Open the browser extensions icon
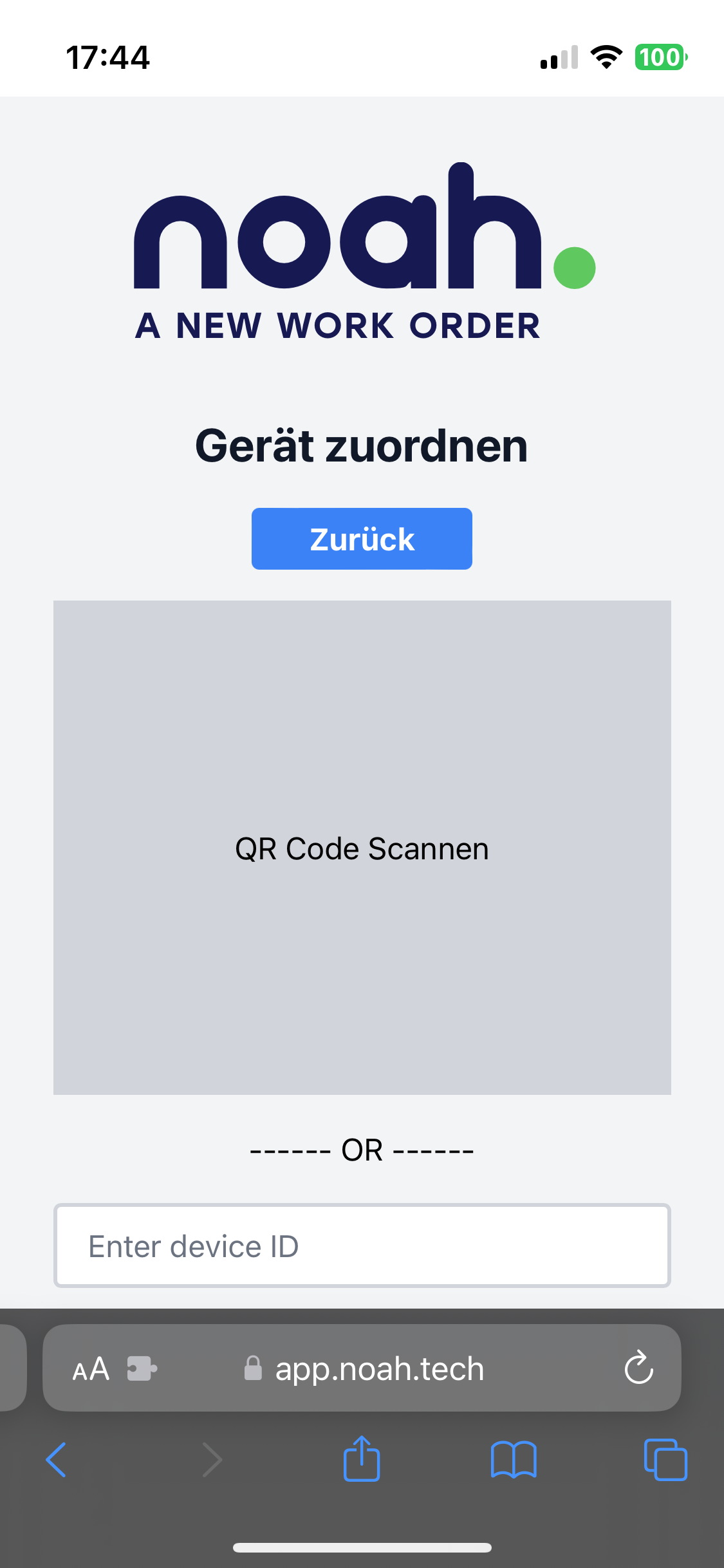This screenshot has width=724, height=1568. (x=142, y=1368)
